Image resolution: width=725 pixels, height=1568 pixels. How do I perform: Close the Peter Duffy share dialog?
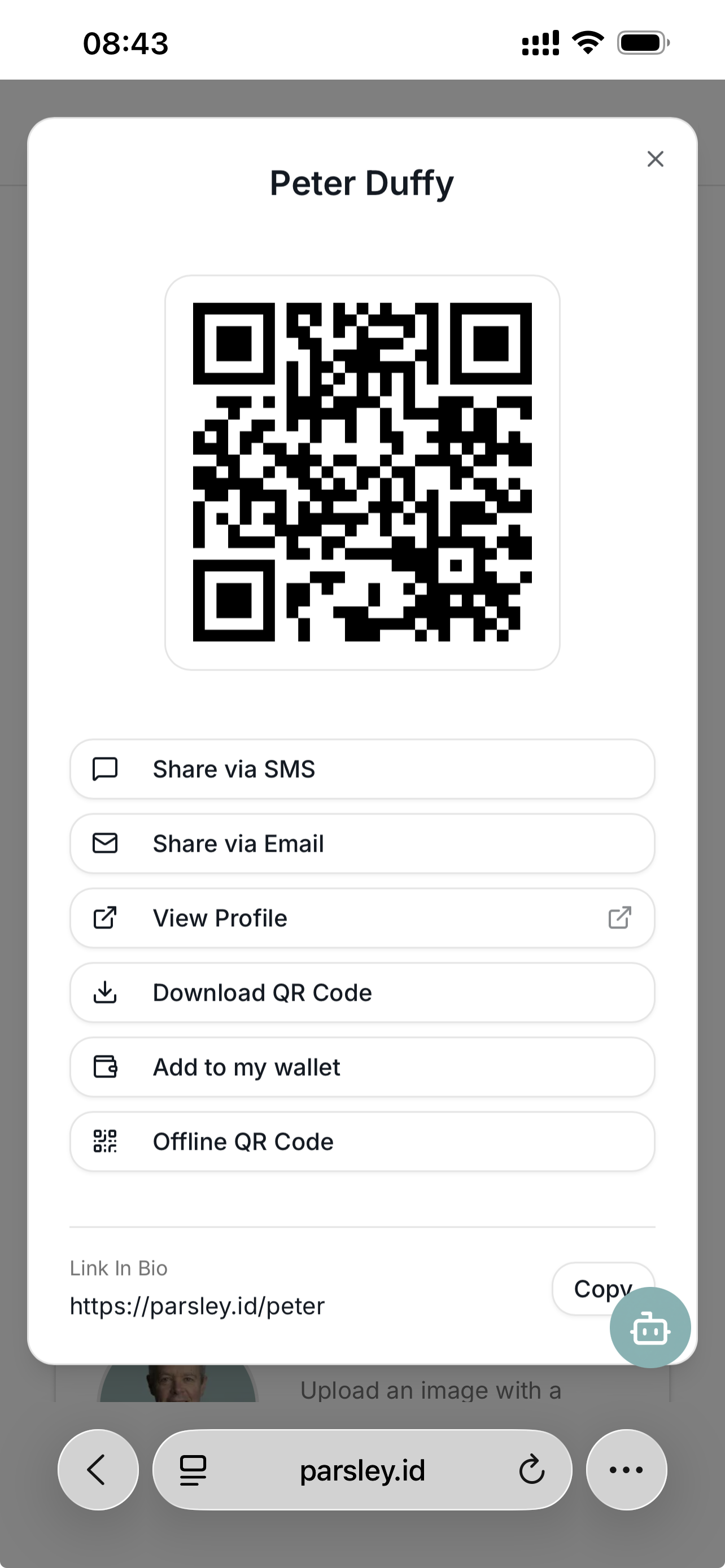(655, 159)
